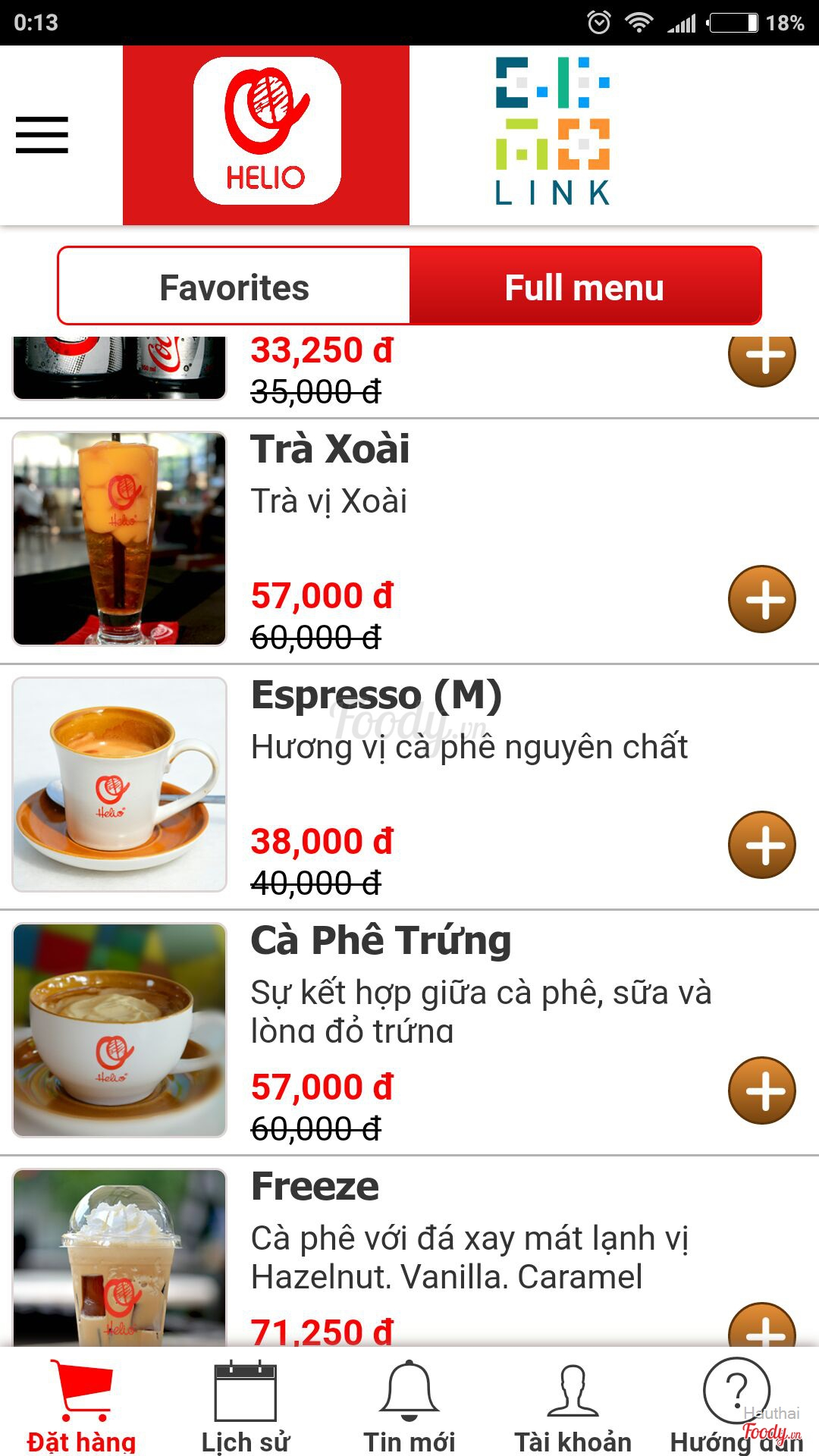This screenshot has width=819, height=1456.
Task: Add Freeze to the order
Action: (761, 1329)
